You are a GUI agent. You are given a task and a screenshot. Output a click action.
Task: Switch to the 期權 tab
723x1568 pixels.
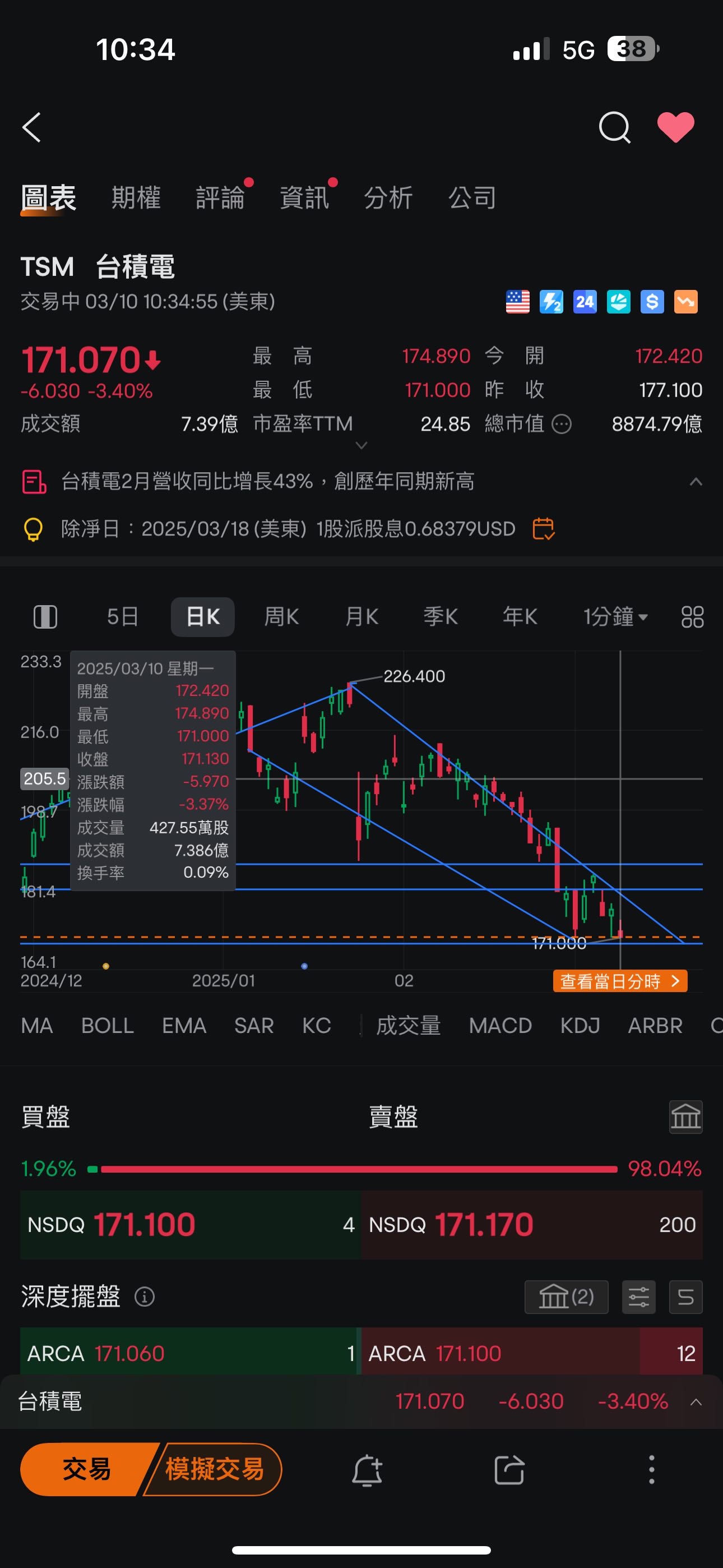[x=136, y=198]
